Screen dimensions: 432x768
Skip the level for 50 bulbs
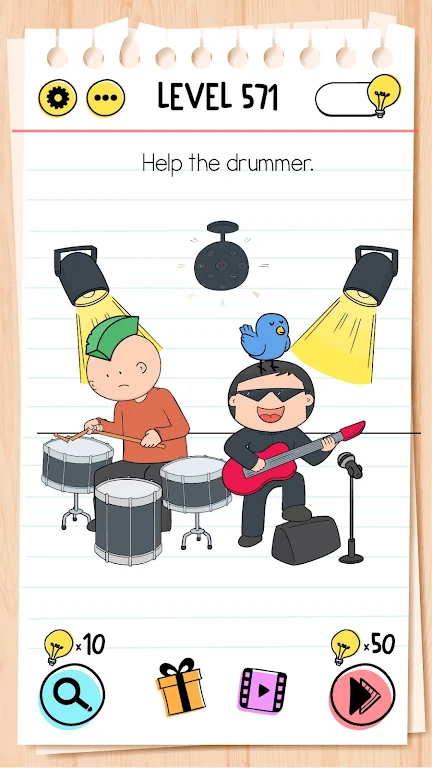point(362,696)
